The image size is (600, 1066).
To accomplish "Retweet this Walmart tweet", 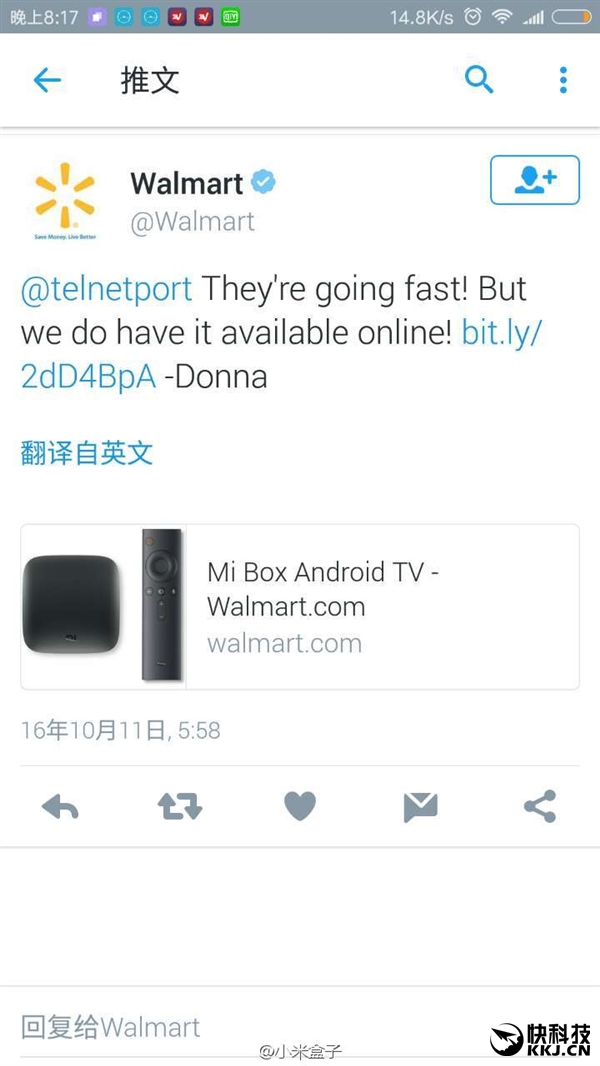I will point(180,806).
